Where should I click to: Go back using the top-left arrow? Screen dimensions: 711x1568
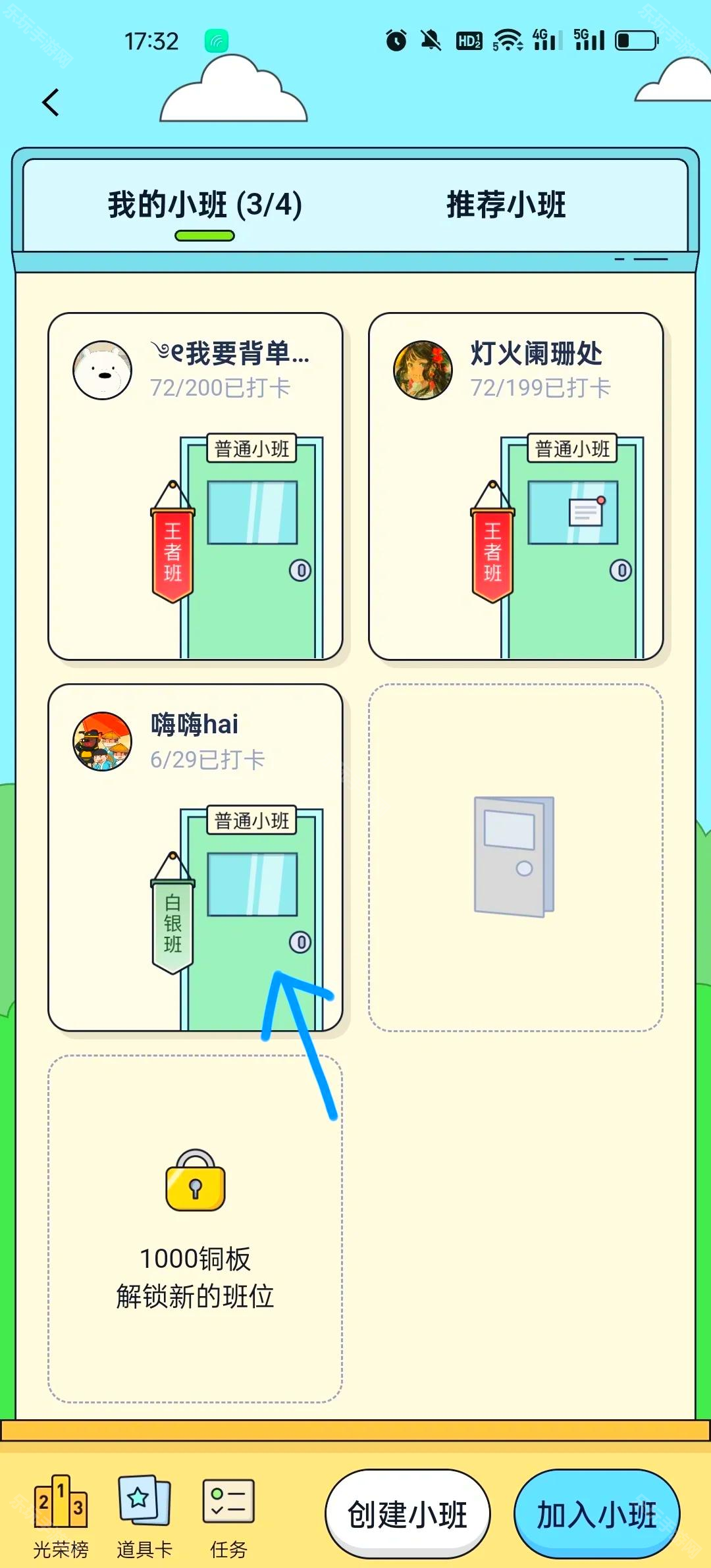pyautogui.click(x=51, y=103)
